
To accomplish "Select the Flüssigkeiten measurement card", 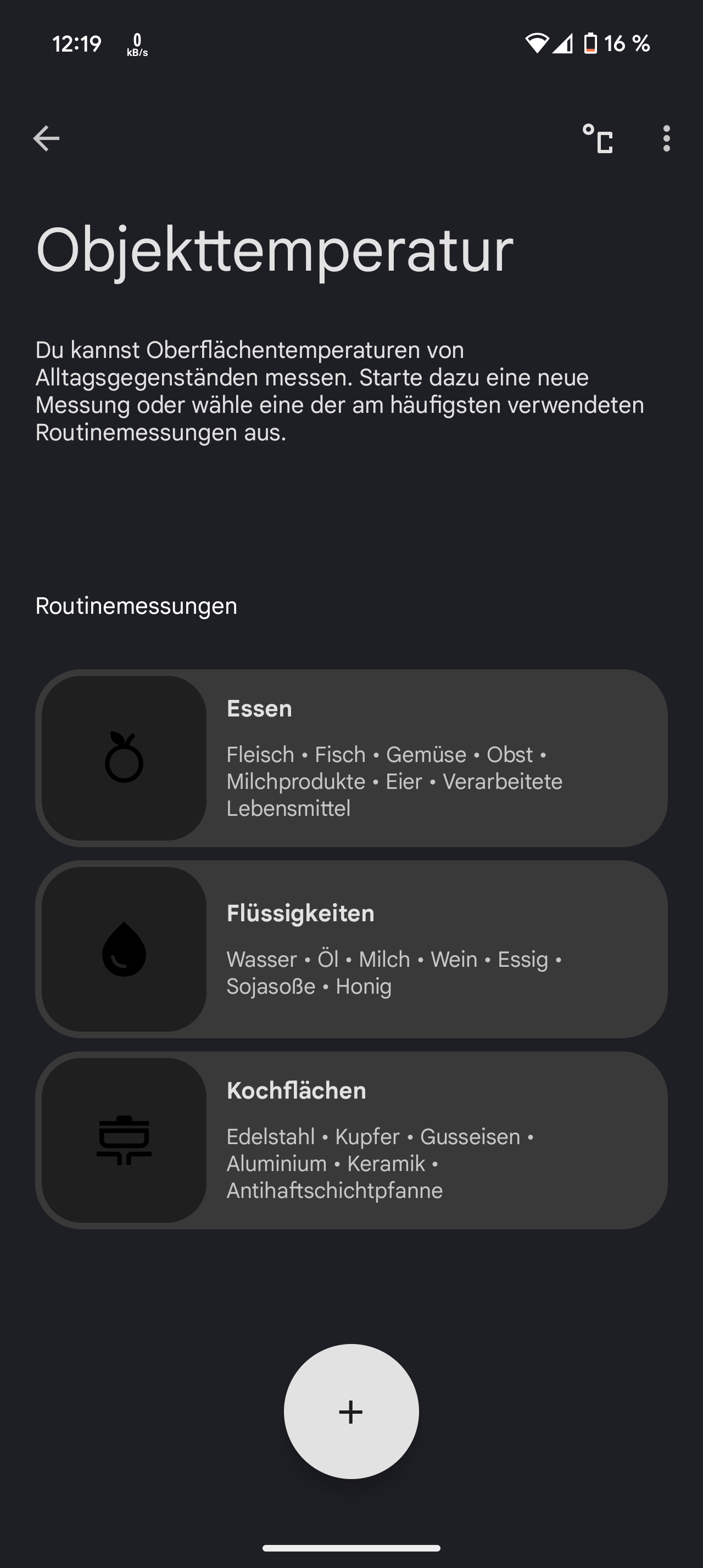I will tap(351, 949).
